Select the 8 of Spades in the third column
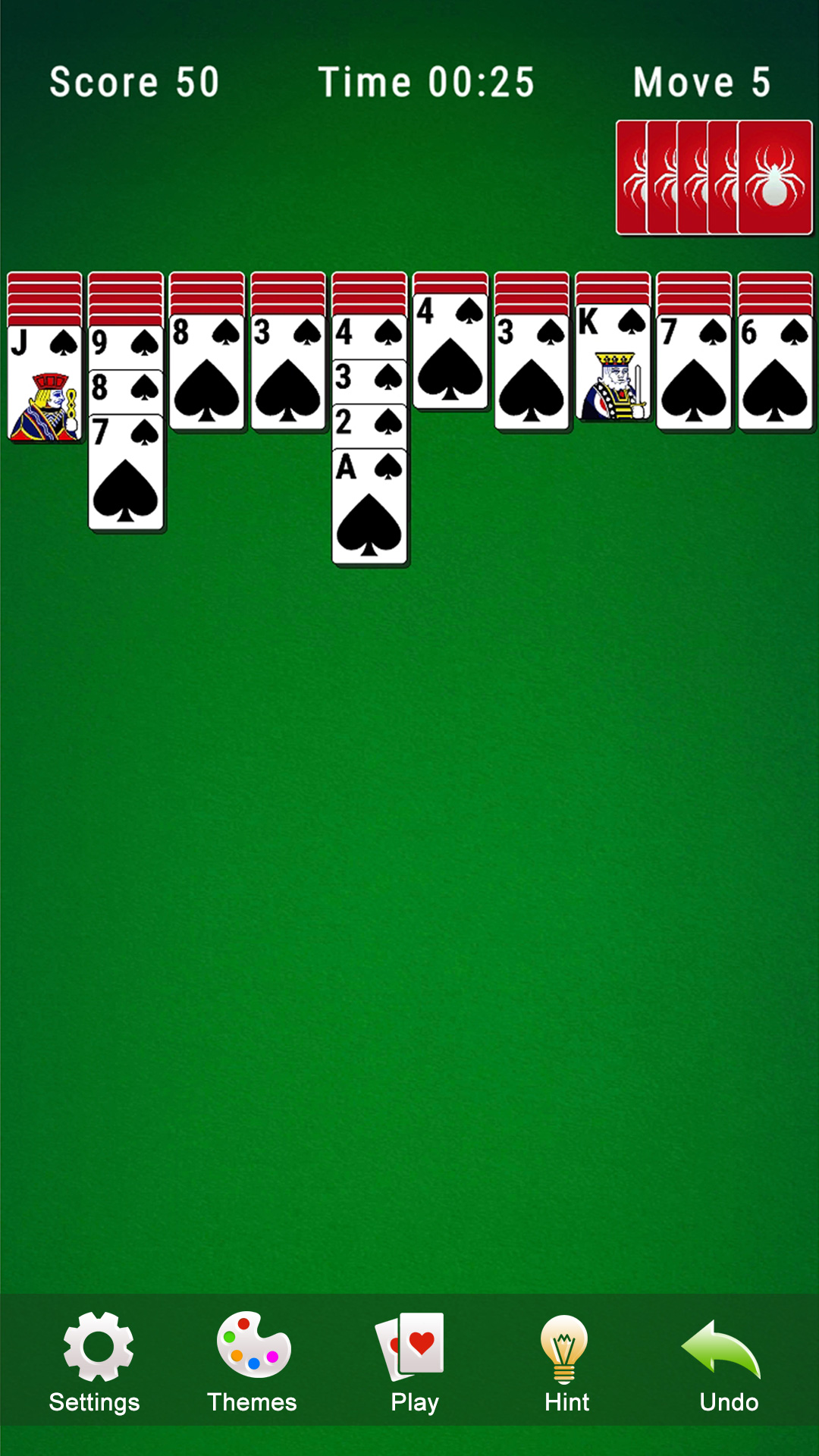Screen dimensions: 819x1456 pos(207,372)
